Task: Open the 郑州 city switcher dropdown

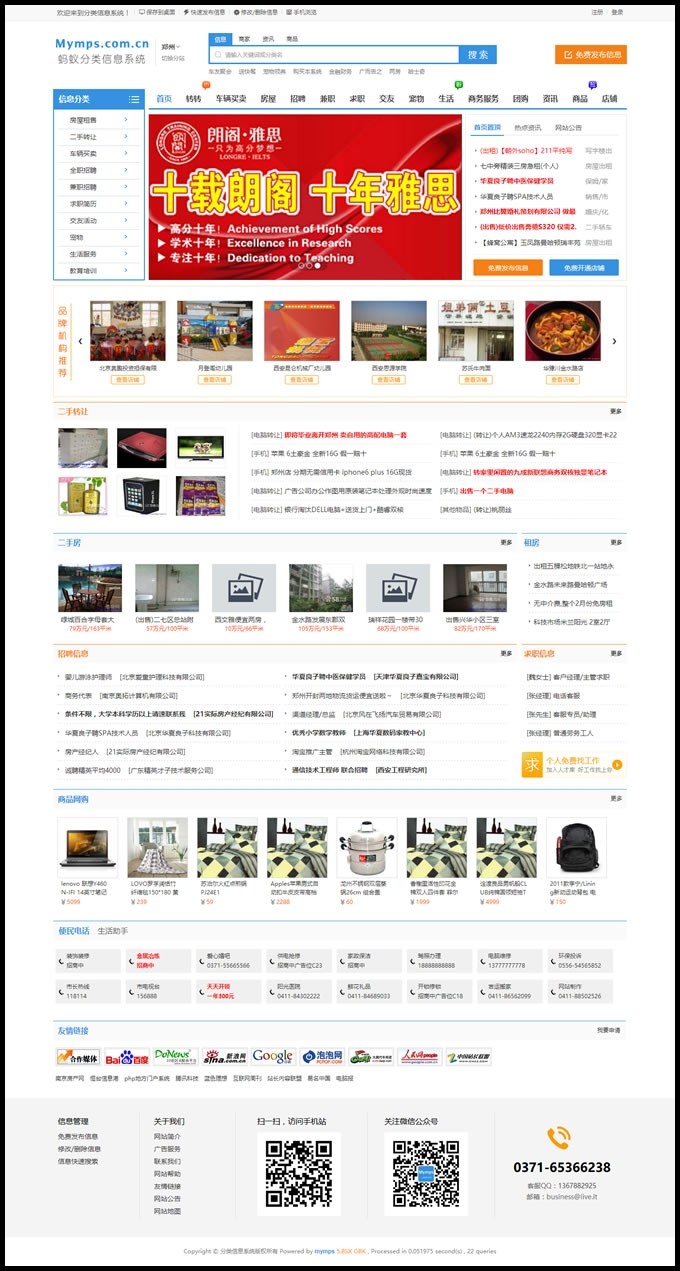Action: [x=173, y=47]
